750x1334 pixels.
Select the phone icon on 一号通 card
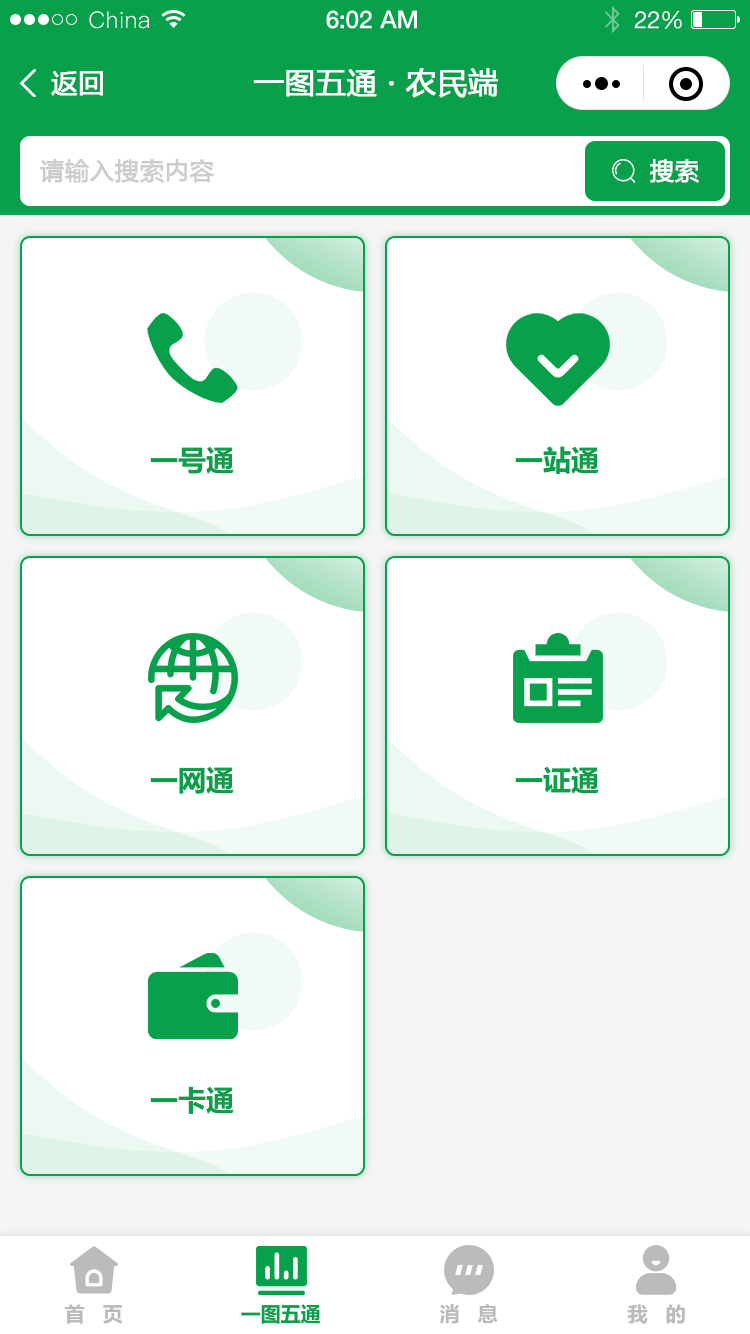(192, 355)
